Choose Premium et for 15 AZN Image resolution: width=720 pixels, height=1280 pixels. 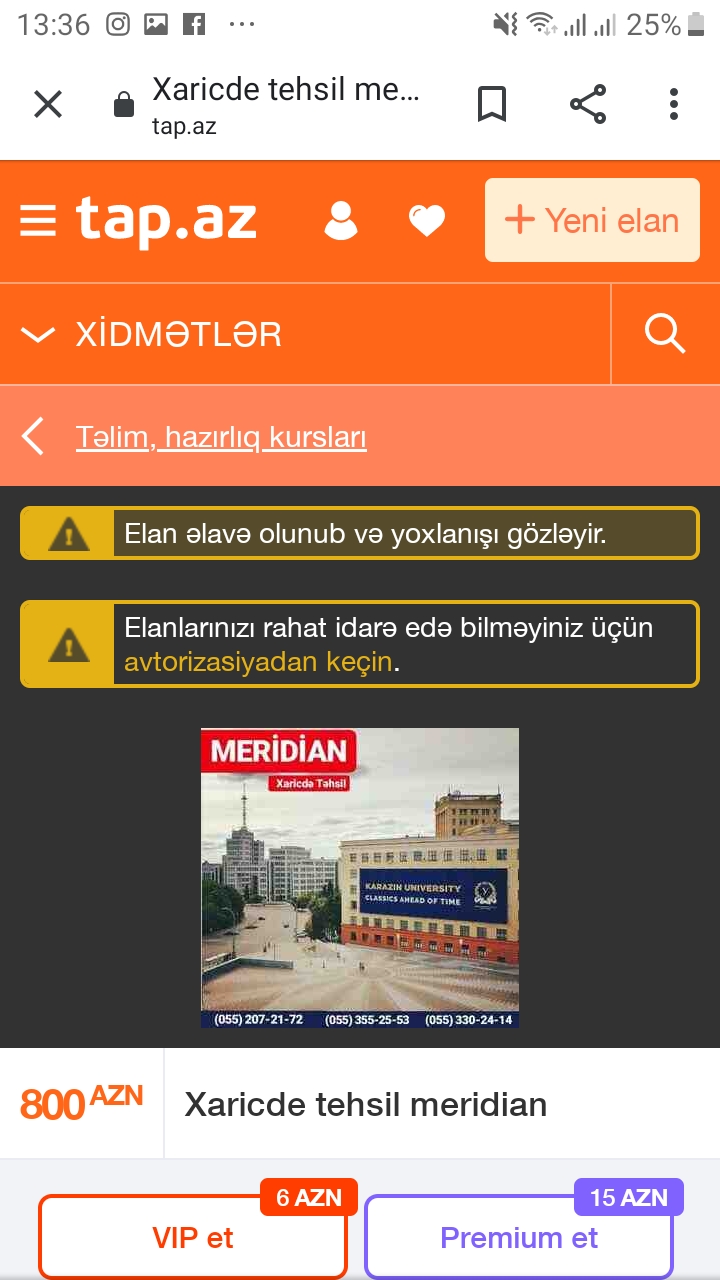point(519,1237)
